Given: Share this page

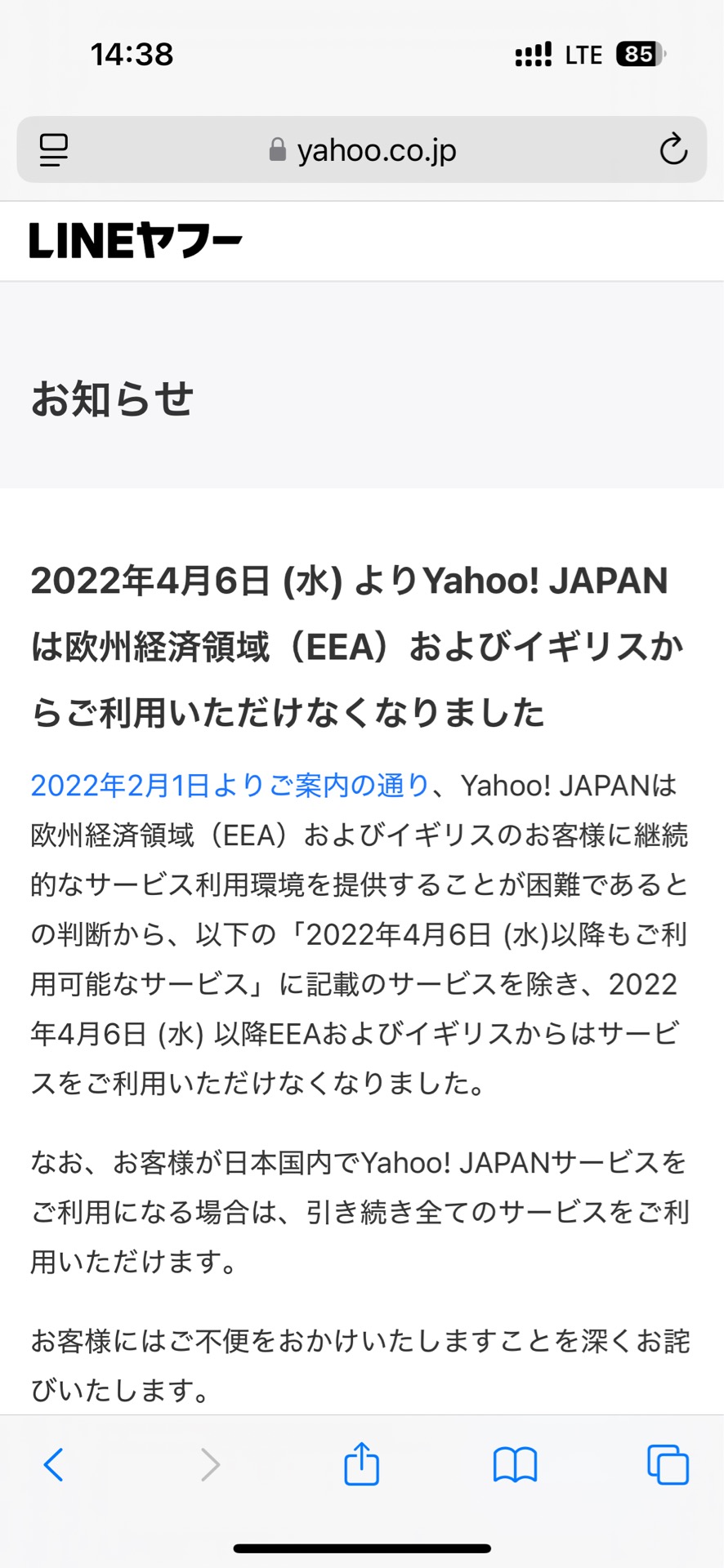Looking at the screenshot, I should (x=361, y=1464).
